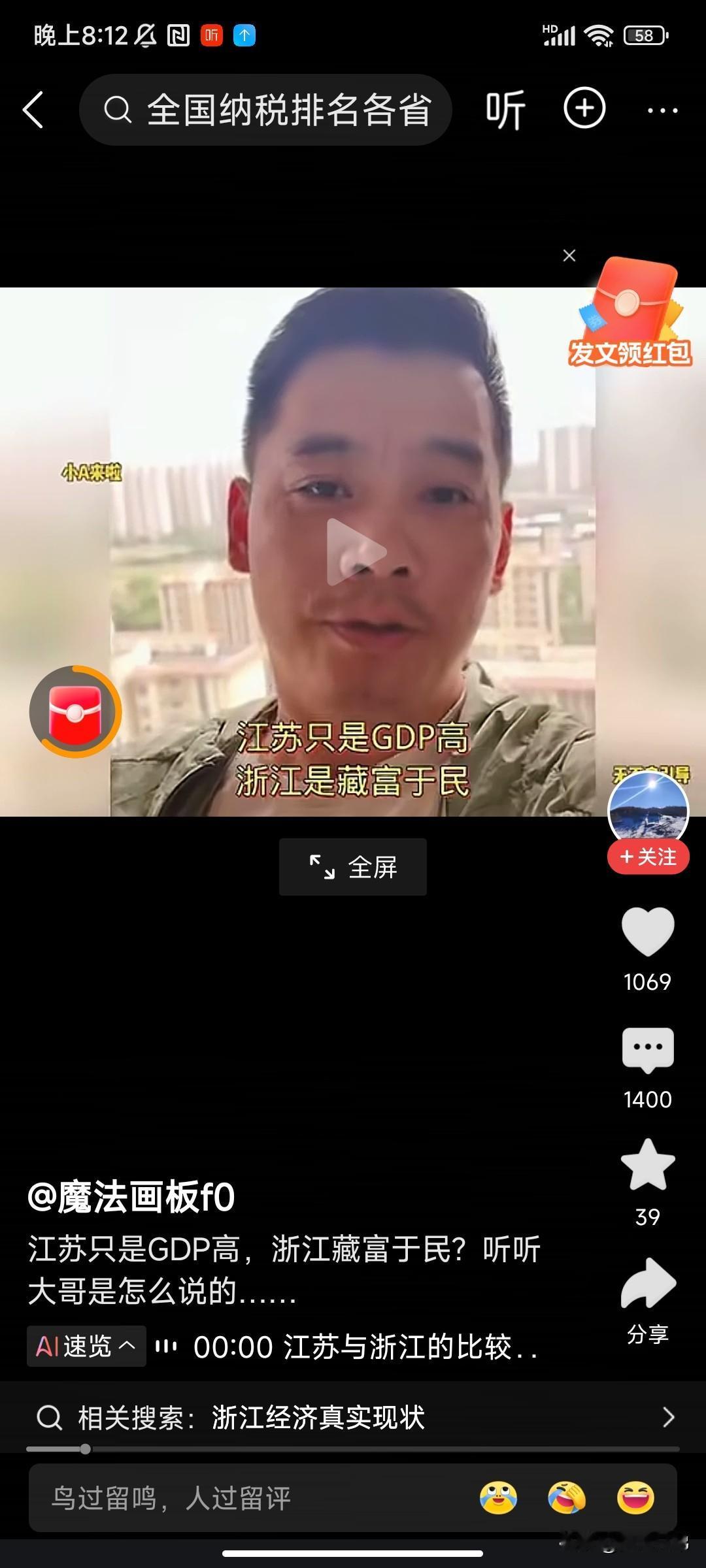Dismiss the 发文领红包 promo with the × icon
This screenshot has width=706, height=1568.
pyautogui.click(x=570, y=255)
